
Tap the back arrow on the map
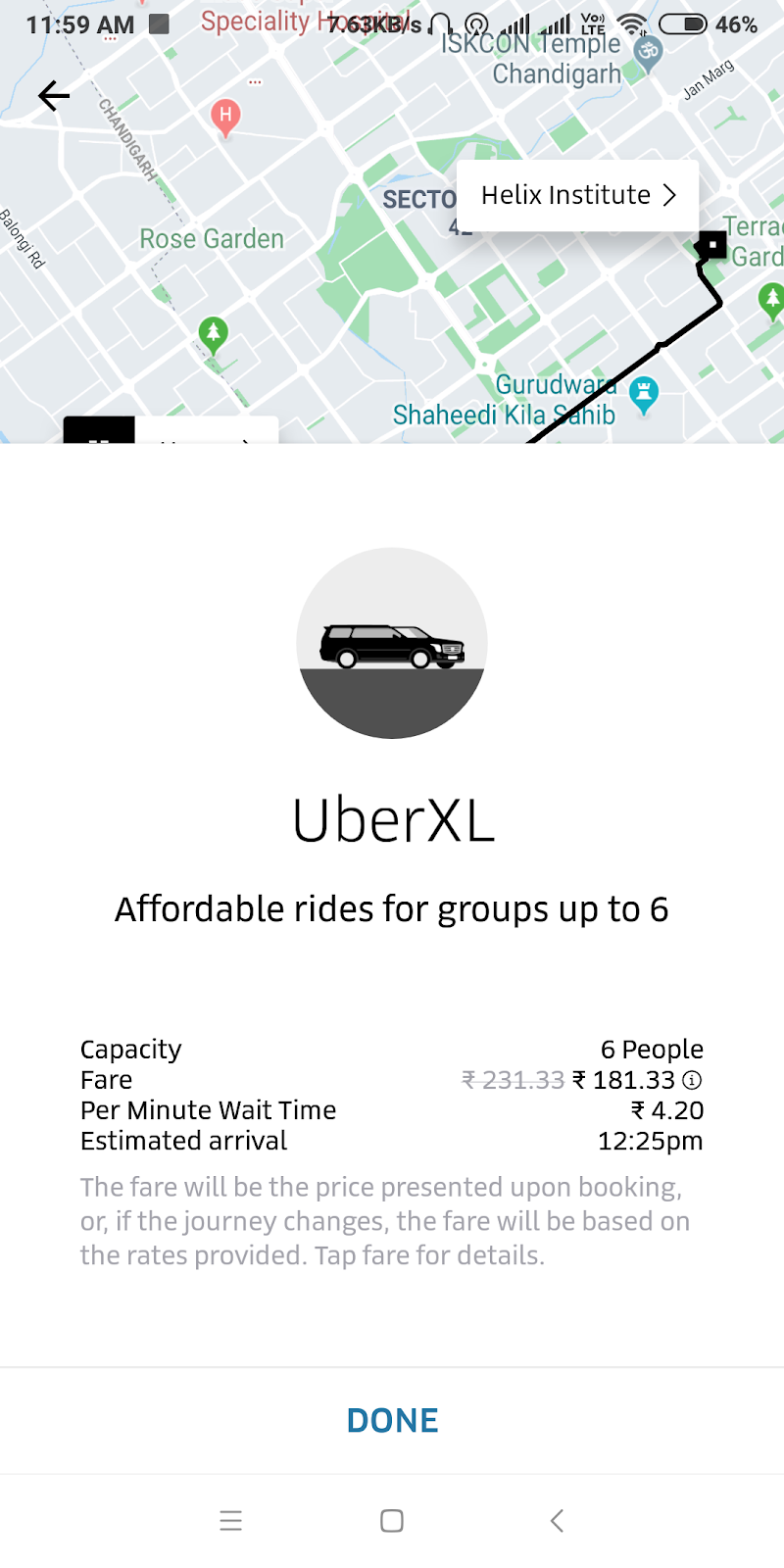[53, 95]
